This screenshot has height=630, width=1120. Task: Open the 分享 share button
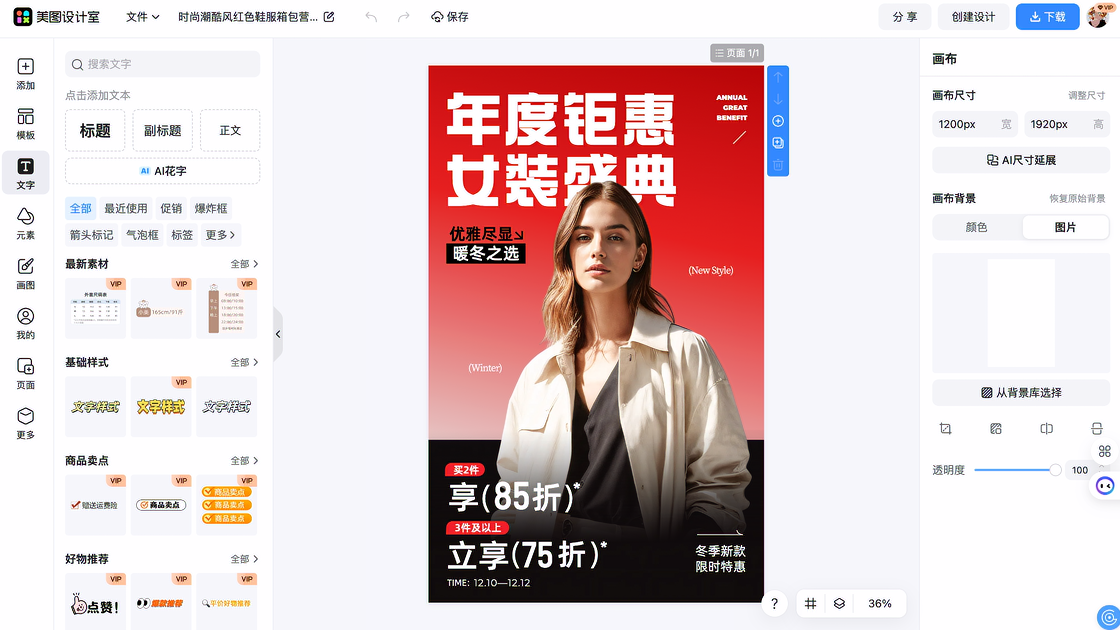click(904, 17)
